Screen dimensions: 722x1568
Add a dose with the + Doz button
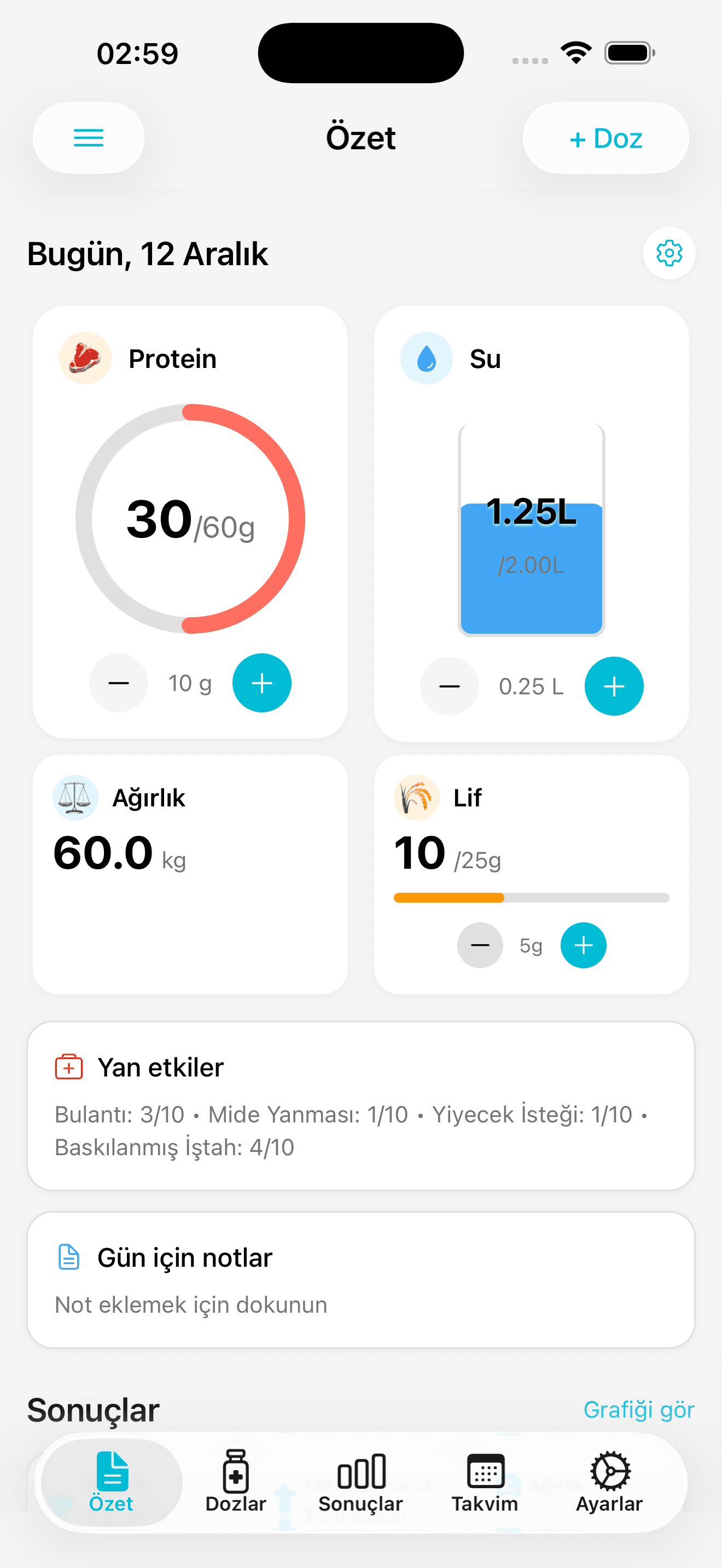pos(605,138)
